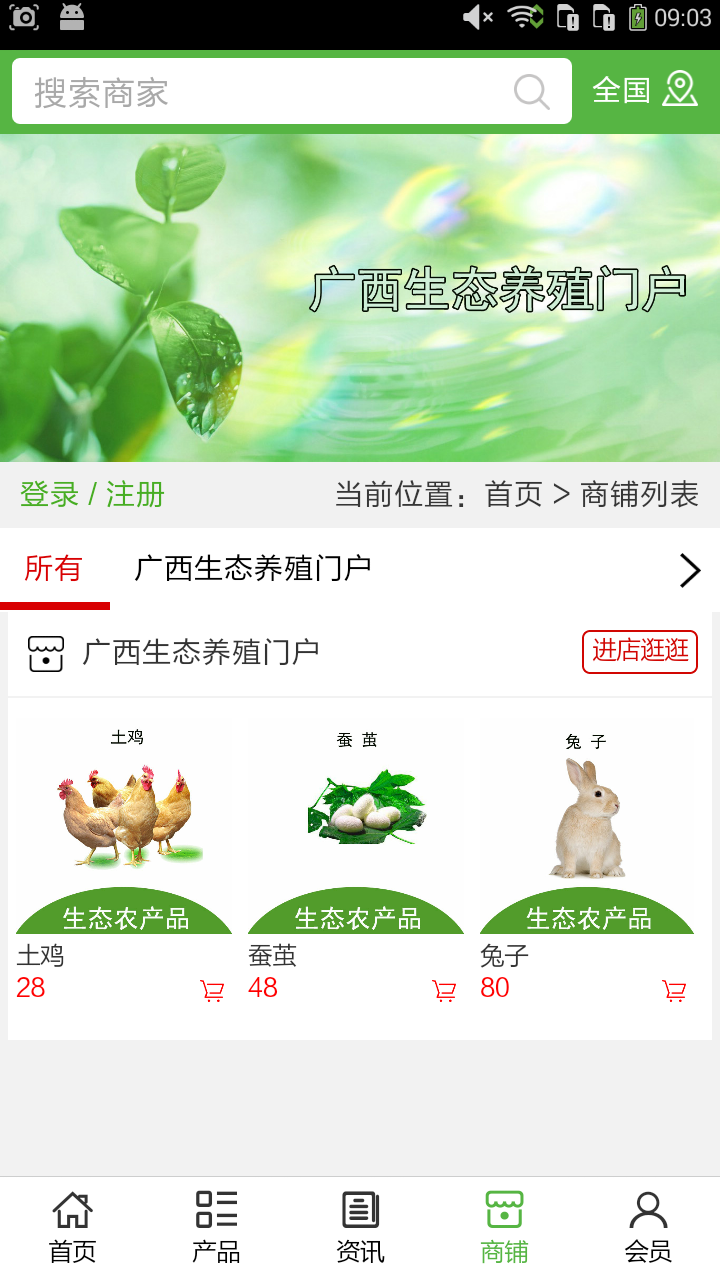The width and height of the screenshot is (720, 1280).
Task: Open the 广西生态养殖门户 shop header row
Action: [x=200, y=652]
